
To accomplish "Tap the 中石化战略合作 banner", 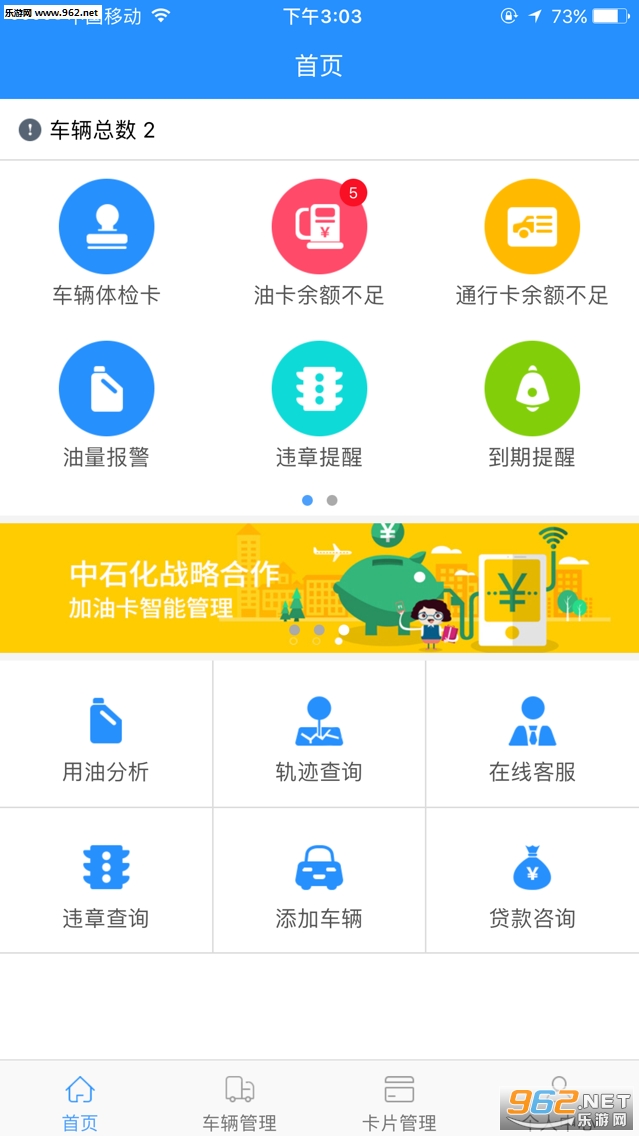I will (319, 588).
